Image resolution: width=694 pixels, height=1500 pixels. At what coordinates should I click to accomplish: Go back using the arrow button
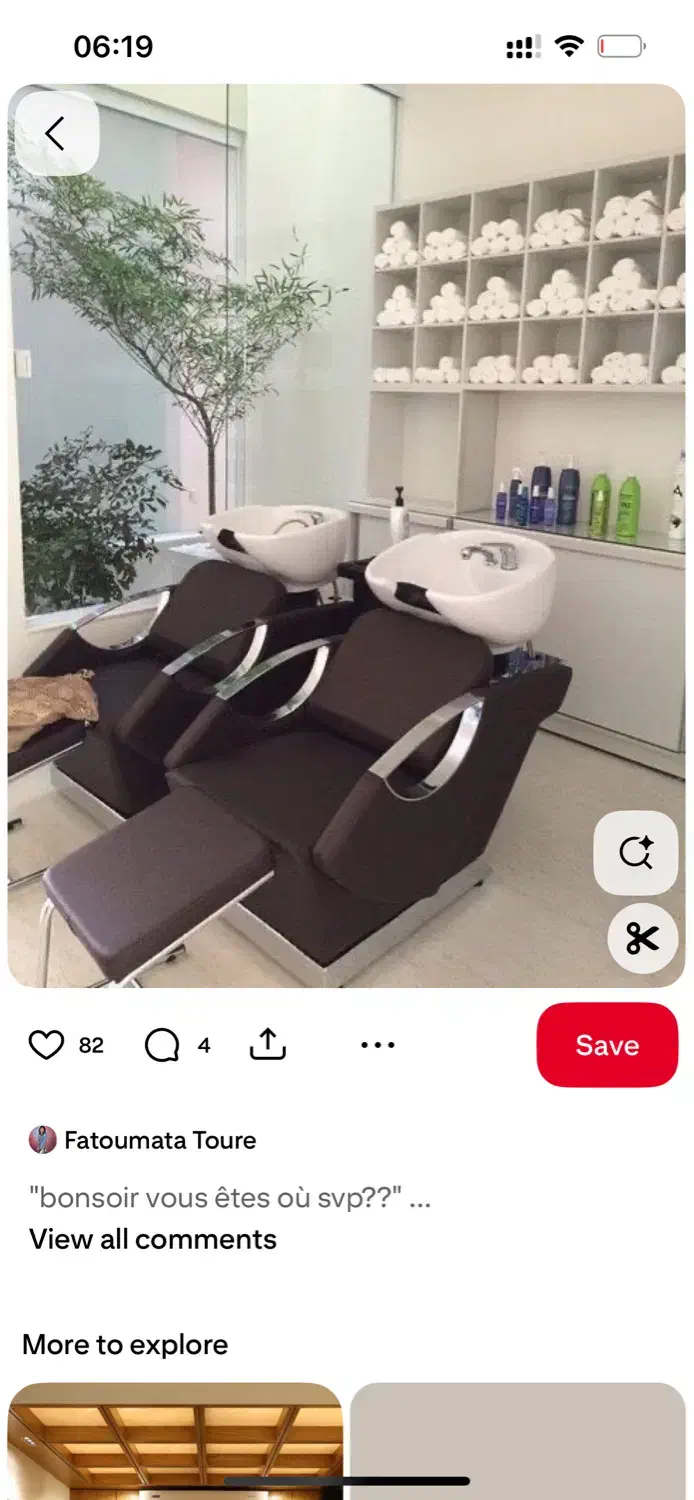click(x=56, y=133)
